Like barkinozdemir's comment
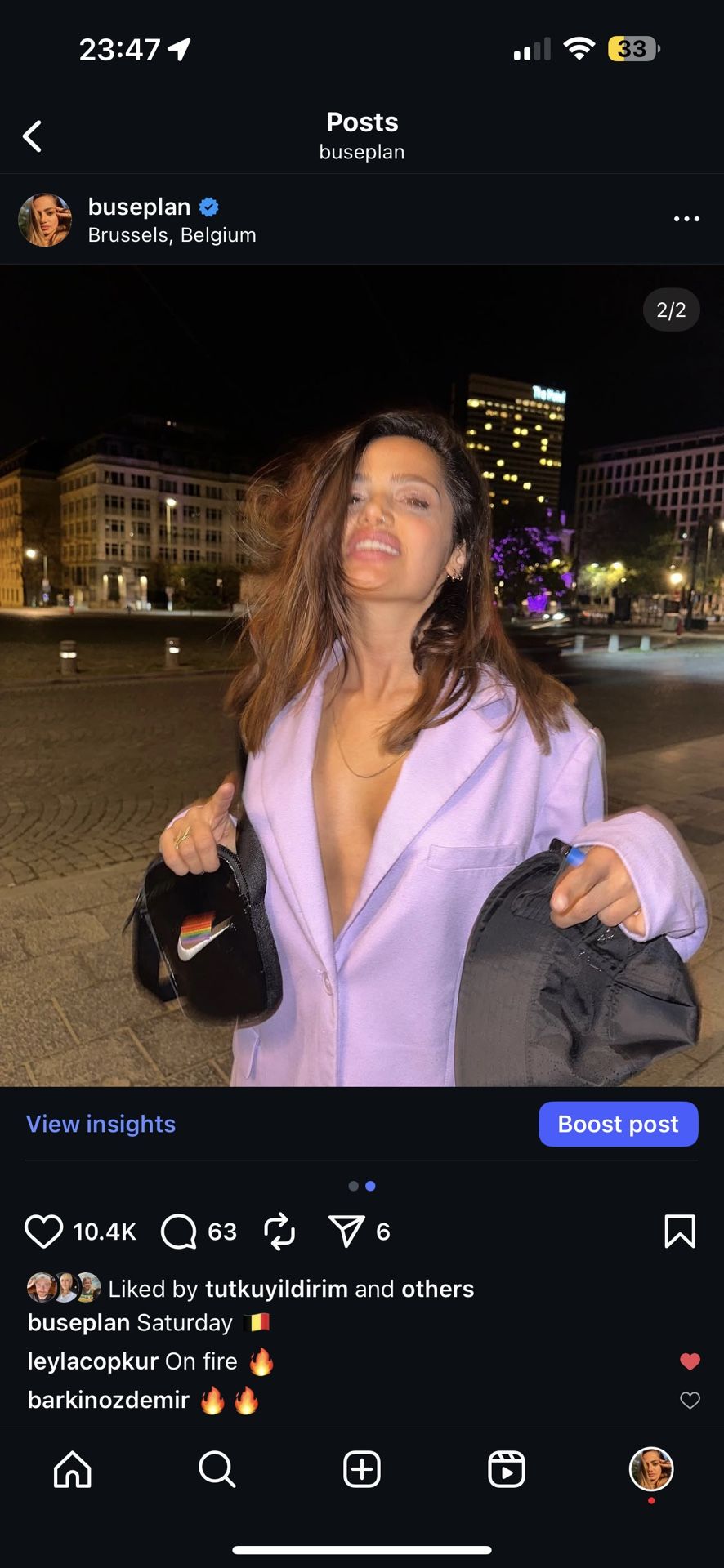Screen dimensions: 724x1568 (690, 1400)
